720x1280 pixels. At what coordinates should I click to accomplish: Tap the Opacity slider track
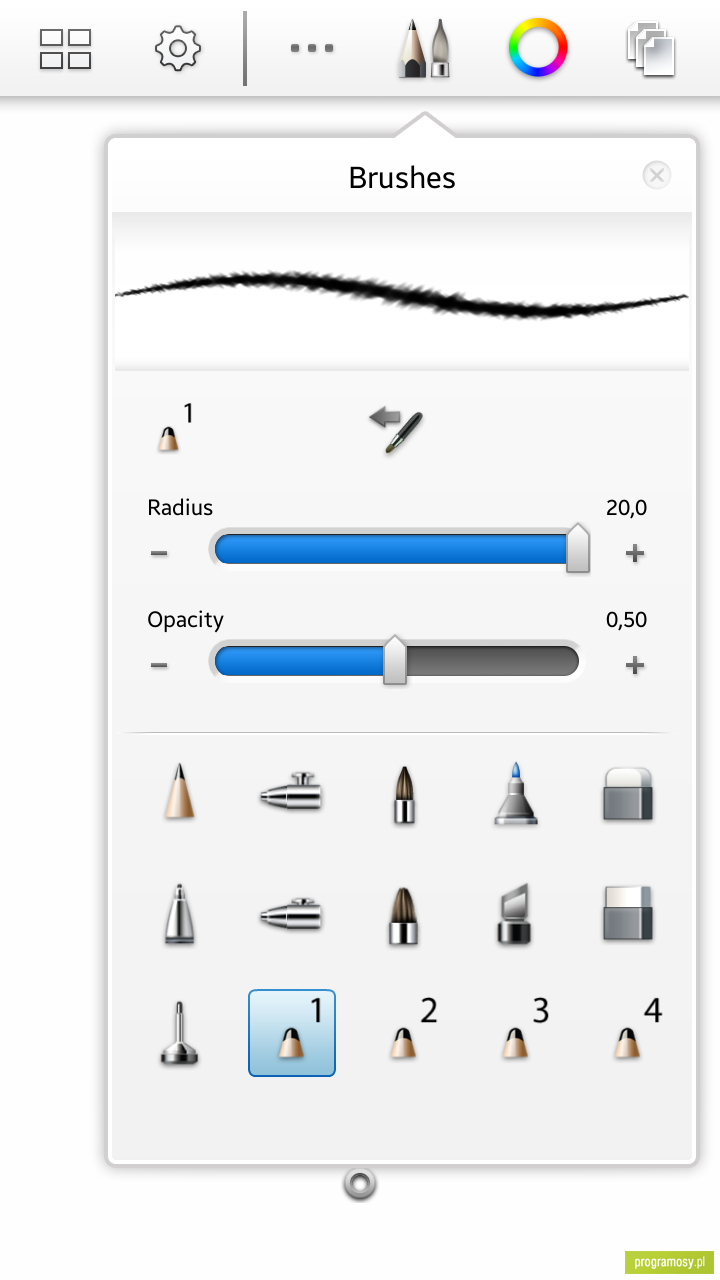(x=396, y=661)
